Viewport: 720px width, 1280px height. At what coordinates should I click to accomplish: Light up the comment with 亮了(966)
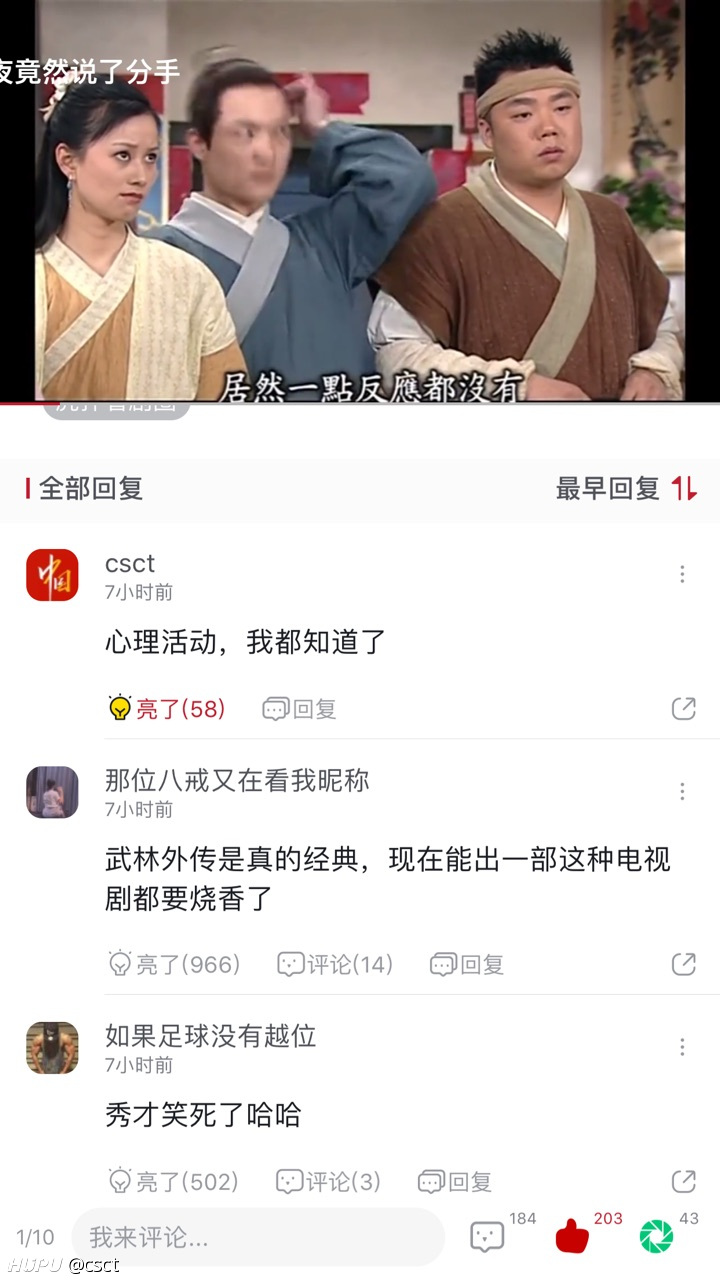pos(174,964)
